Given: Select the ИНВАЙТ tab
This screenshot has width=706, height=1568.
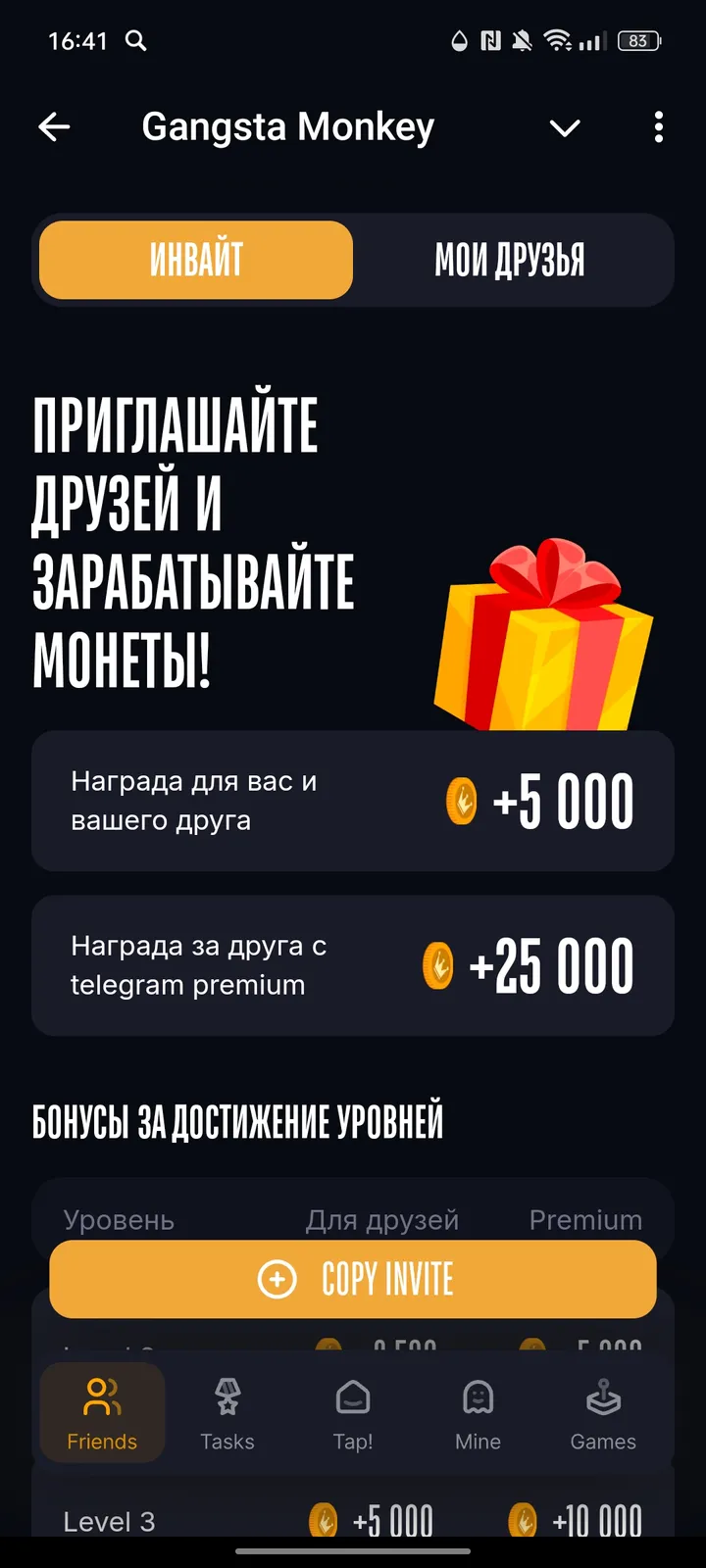Looking at the screenshot, I should 196,260.
